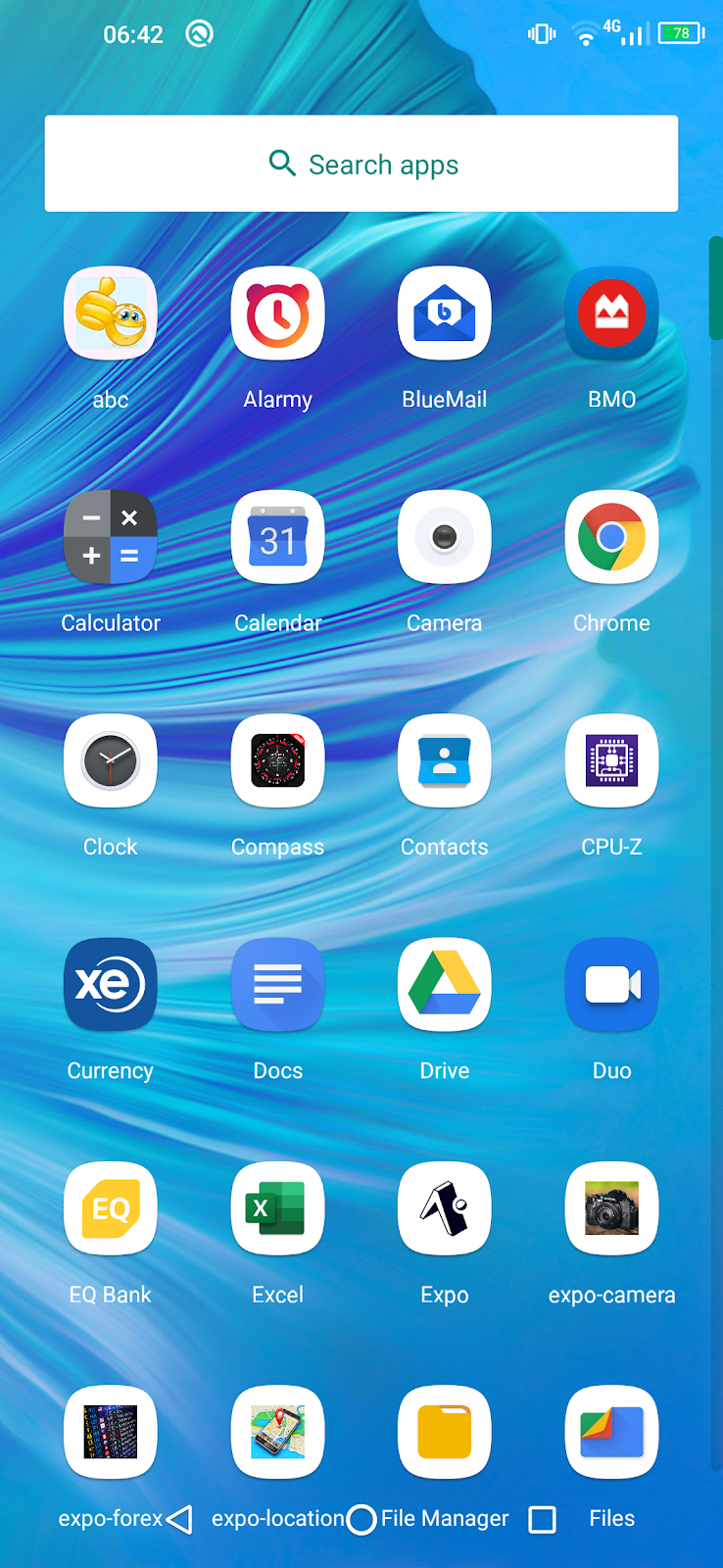Open Contacts
Viewport: 723px width, 1568px height.
[x=444, y=761]
